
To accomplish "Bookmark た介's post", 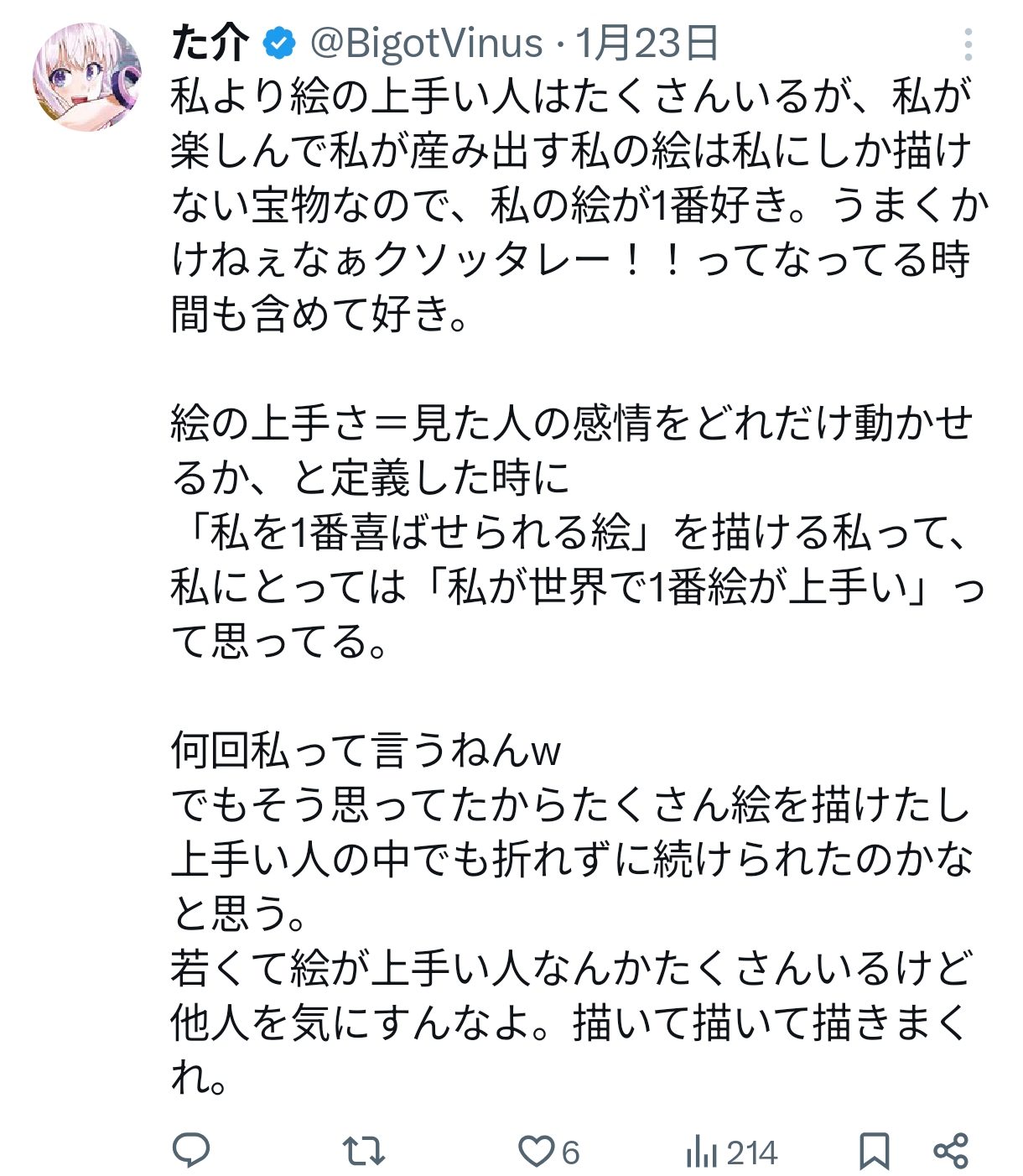I will tap(874, 1151).
